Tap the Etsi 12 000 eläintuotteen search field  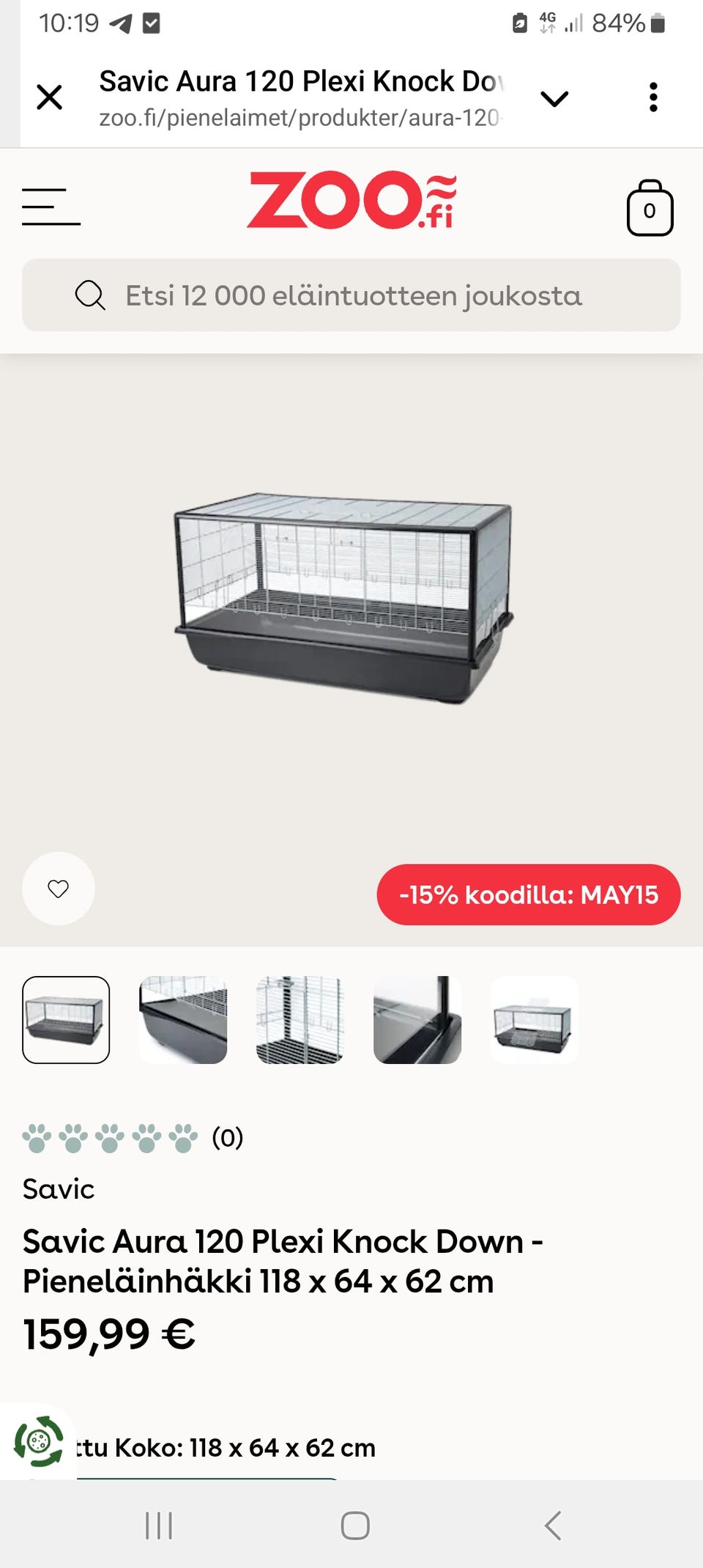(x=351, y=295)
